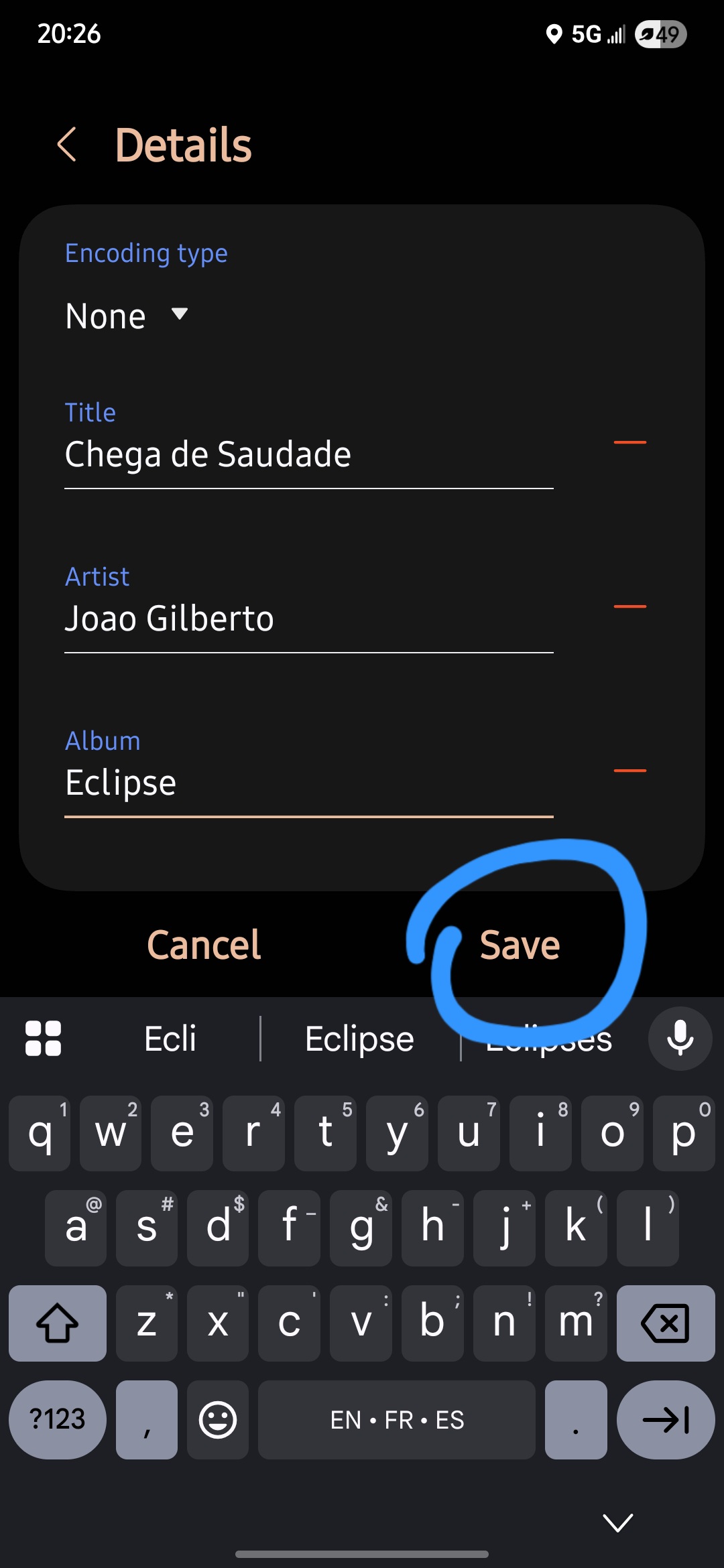
Task: Open the emoji keyboard
Action: pos(218,1419)
